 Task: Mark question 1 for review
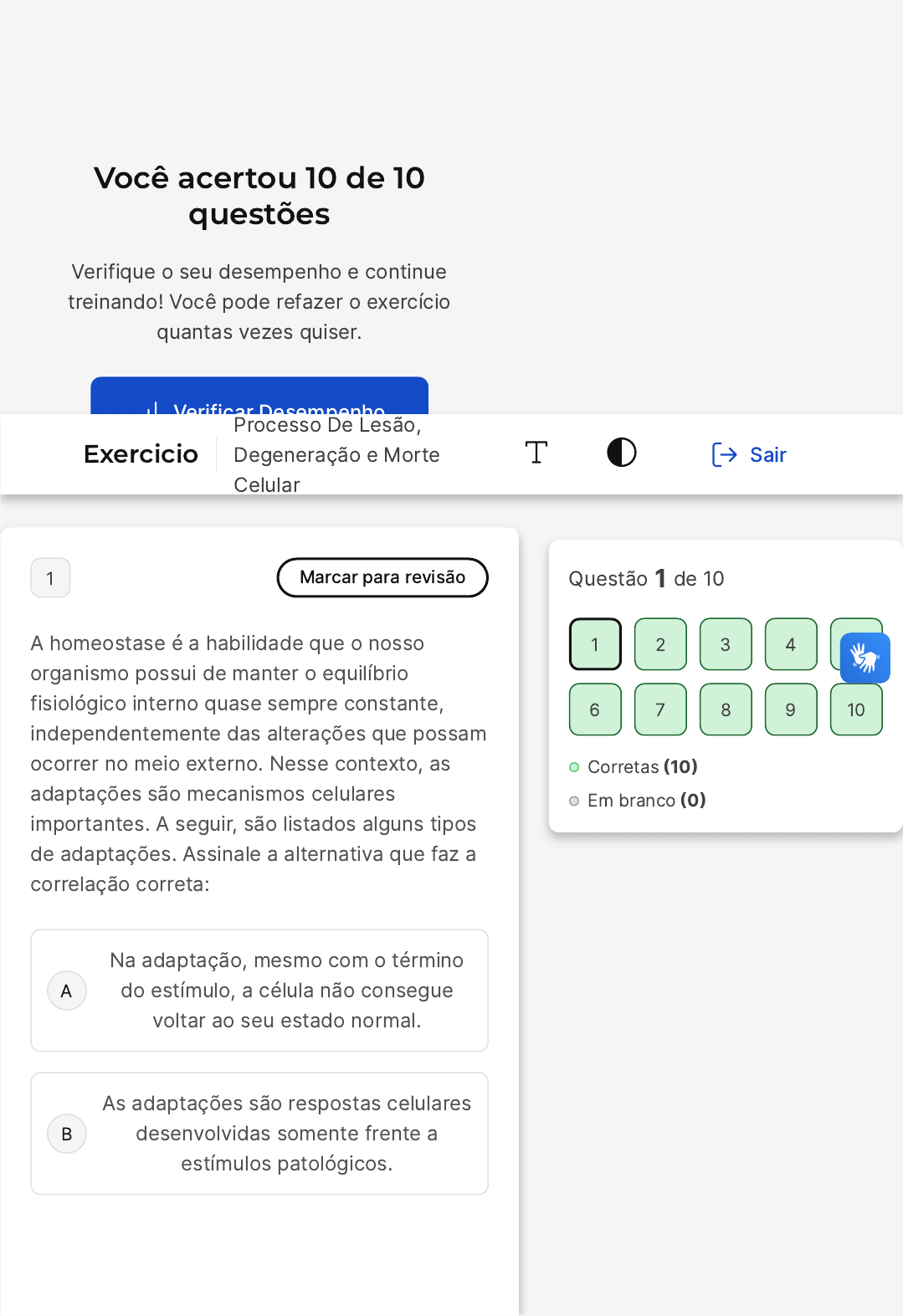click(382, 577)
